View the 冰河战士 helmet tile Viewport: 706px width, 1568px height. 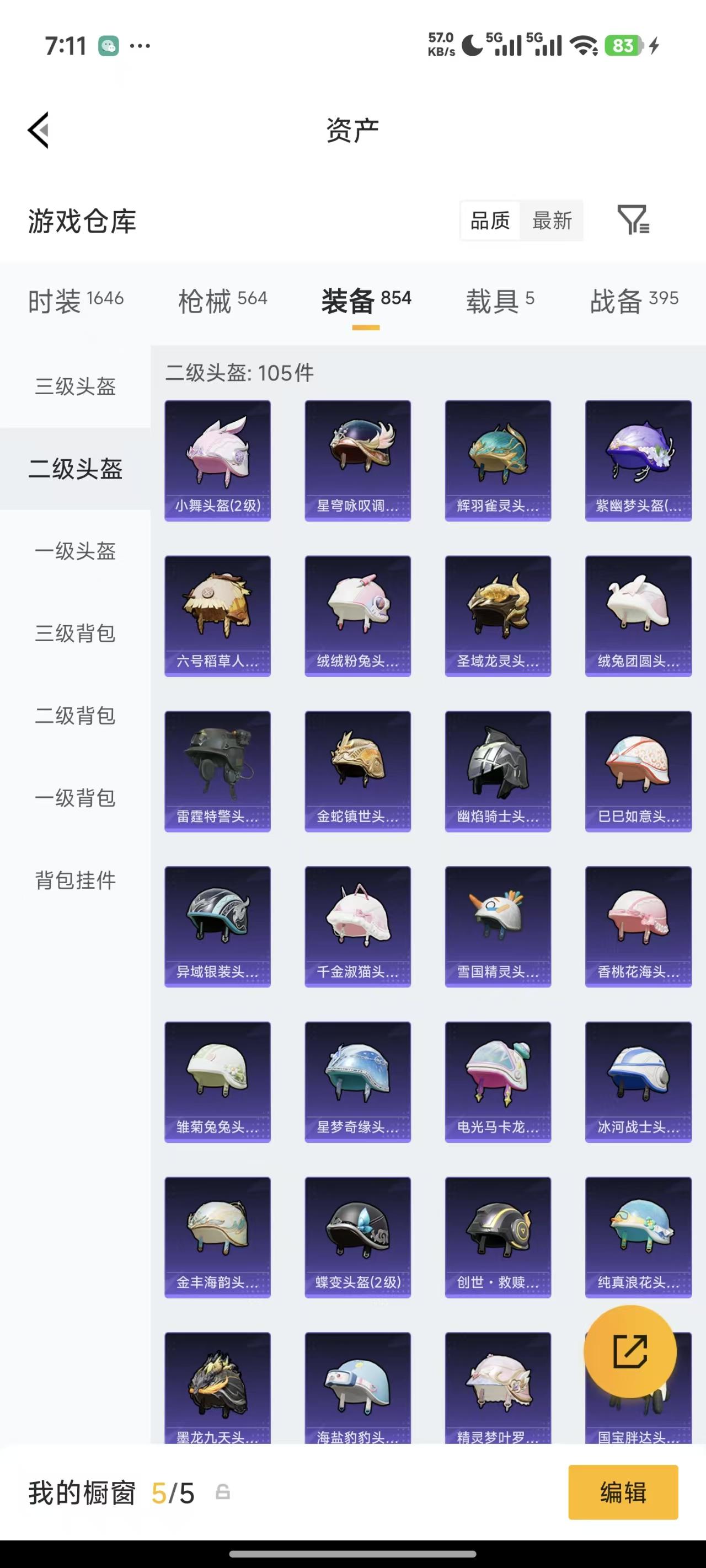[x=638, y=1082]
